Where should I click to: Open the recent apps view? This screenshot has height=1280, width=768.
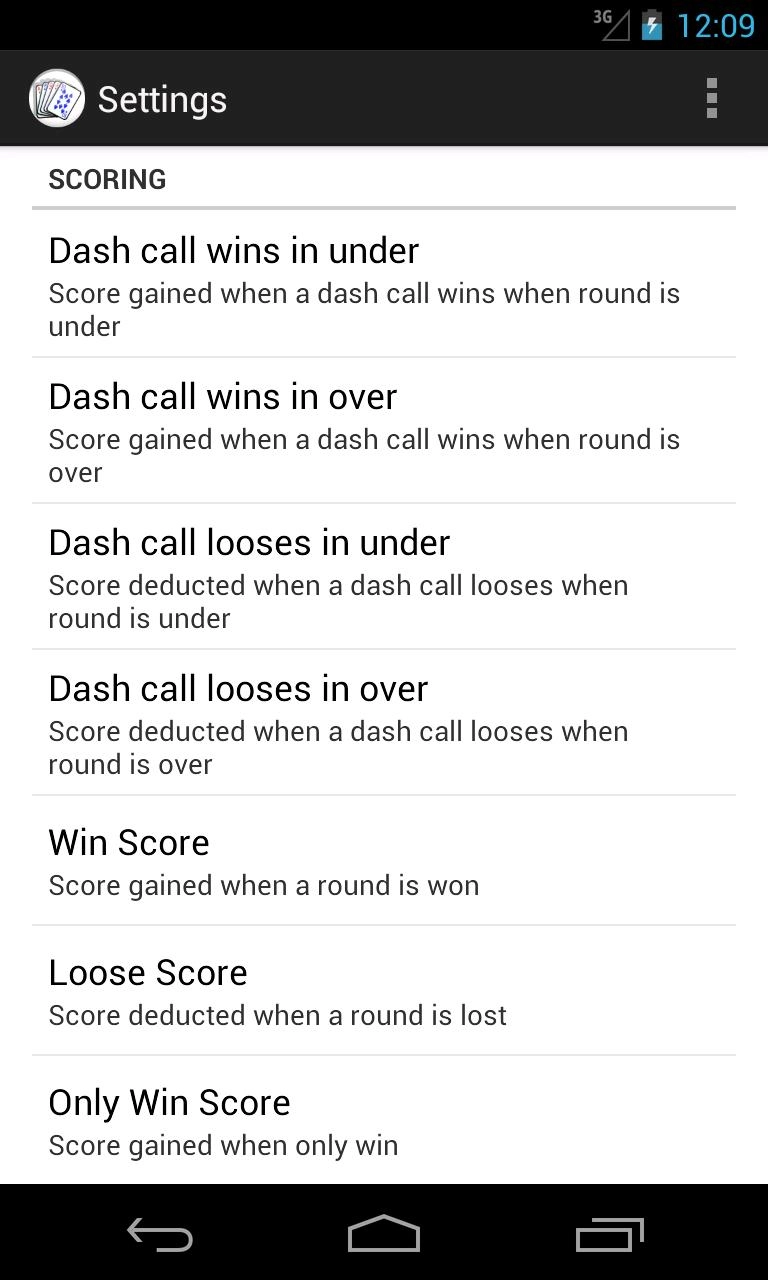[609, 1234]
